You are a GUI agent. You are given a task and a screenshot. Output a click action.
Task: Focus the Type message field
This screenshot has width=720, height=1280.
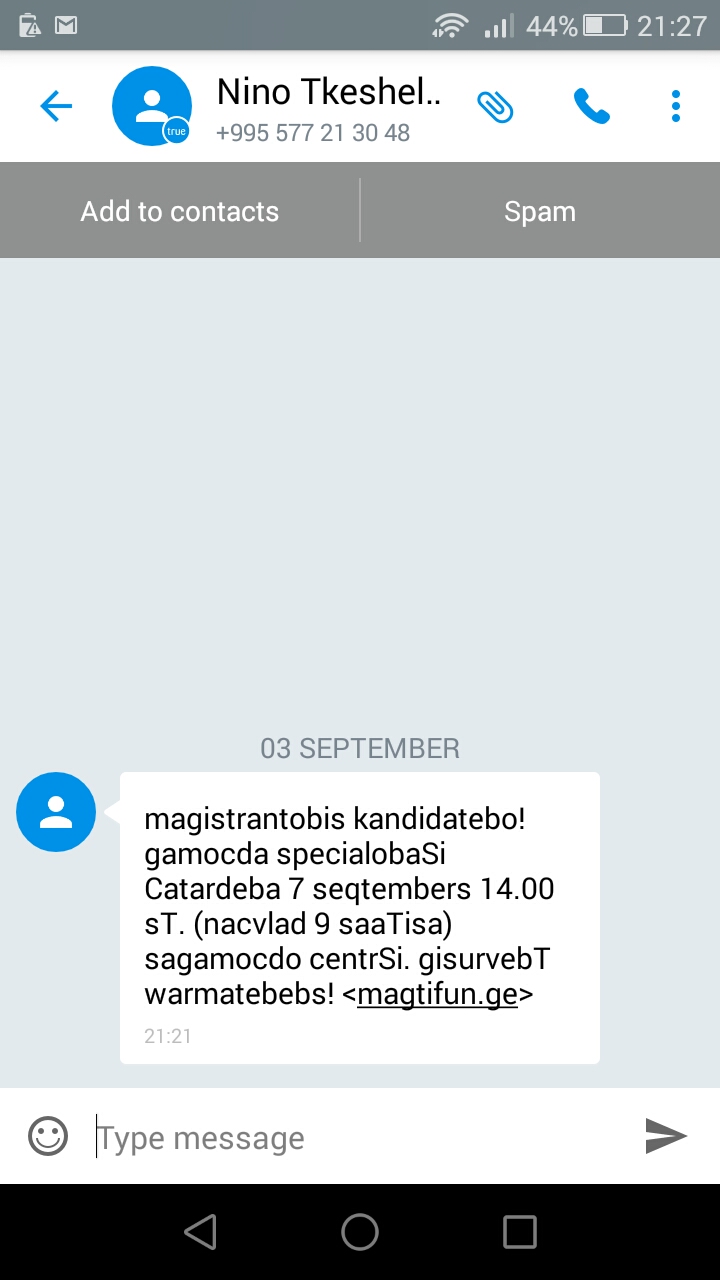click(360, 1138)
